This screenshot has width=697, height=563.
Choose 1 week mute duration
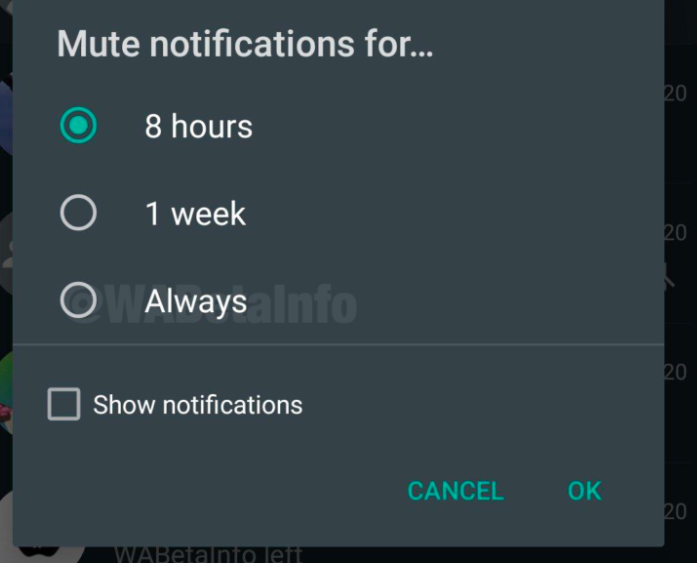79,213
